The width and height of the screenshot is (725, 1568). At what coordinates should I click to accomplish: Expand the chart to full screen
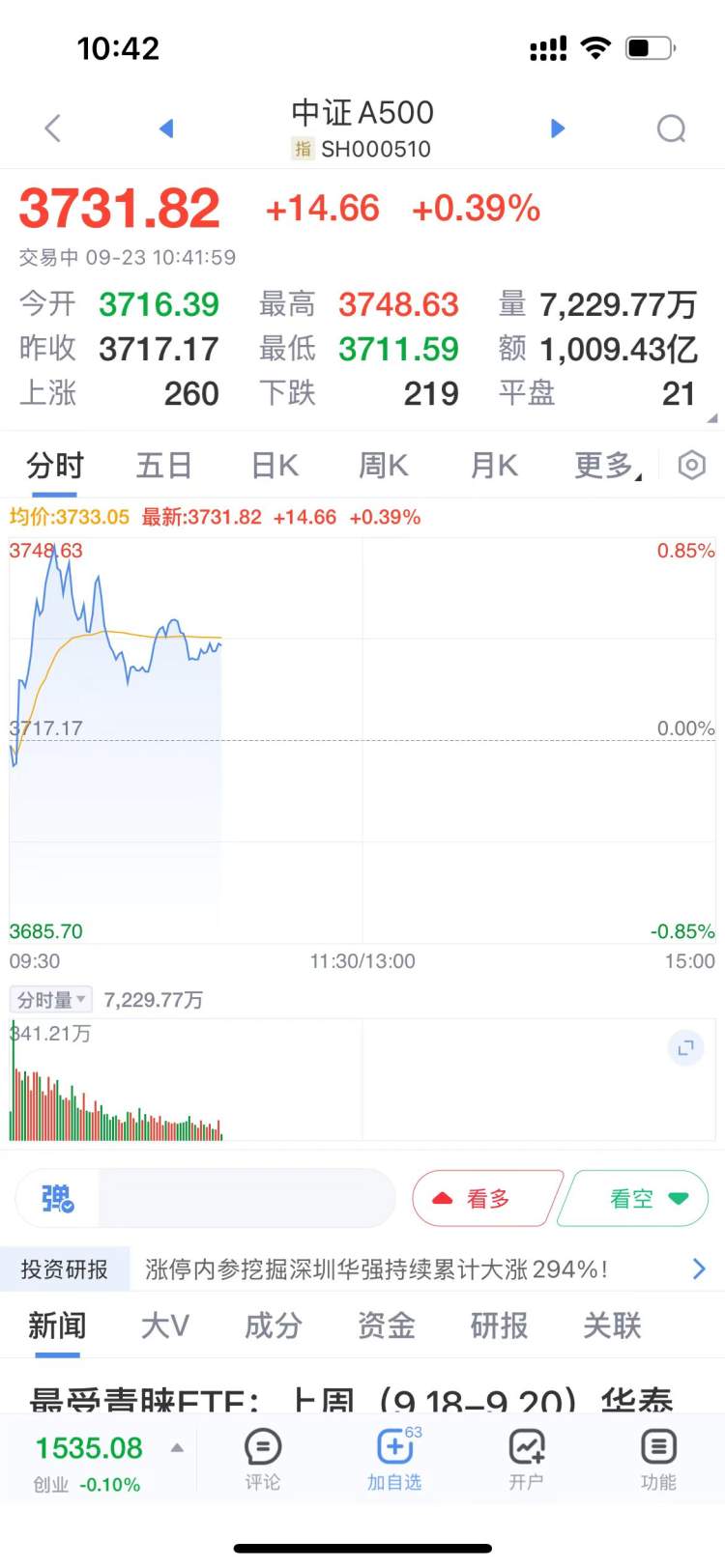(x=685, y=1048)
